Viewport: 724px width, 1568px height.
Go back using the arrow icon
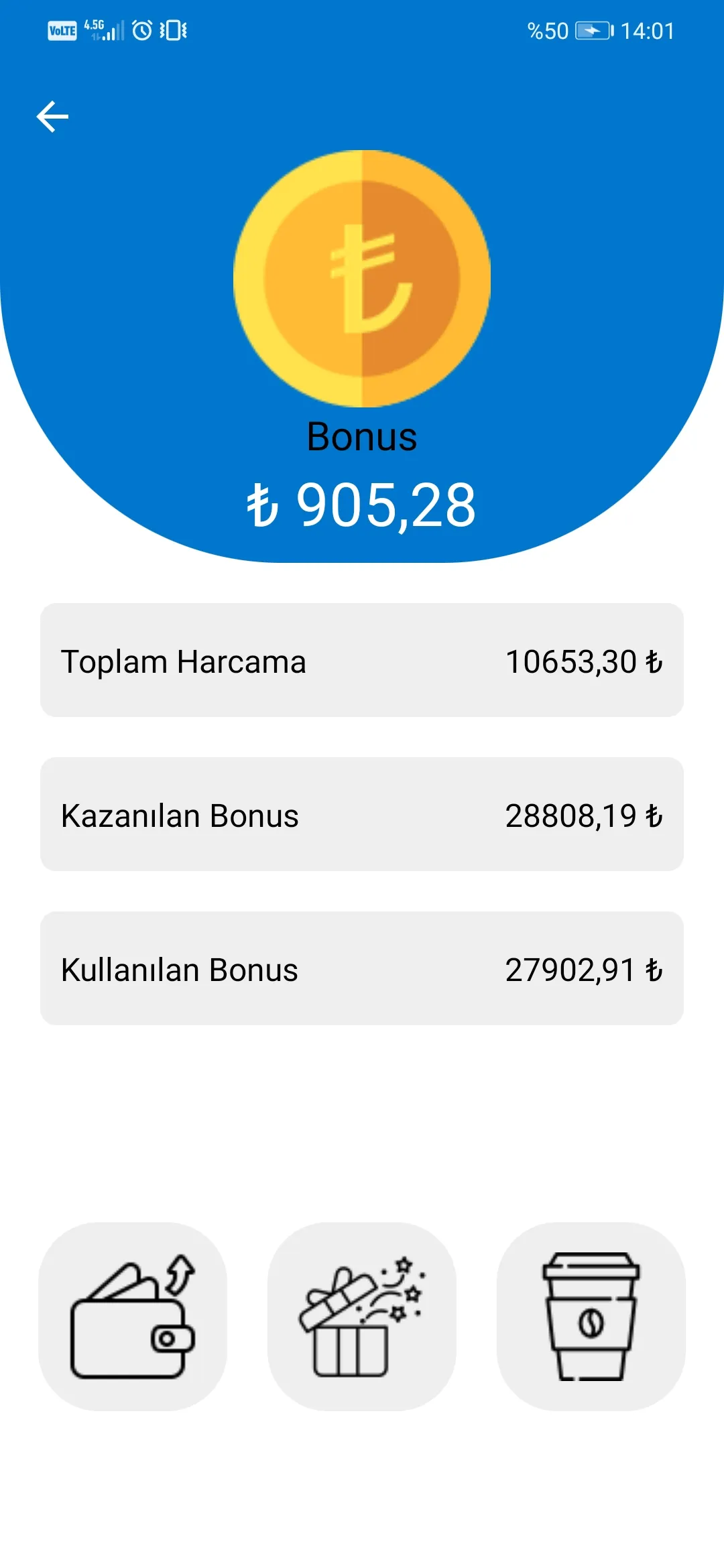[52, 117]
